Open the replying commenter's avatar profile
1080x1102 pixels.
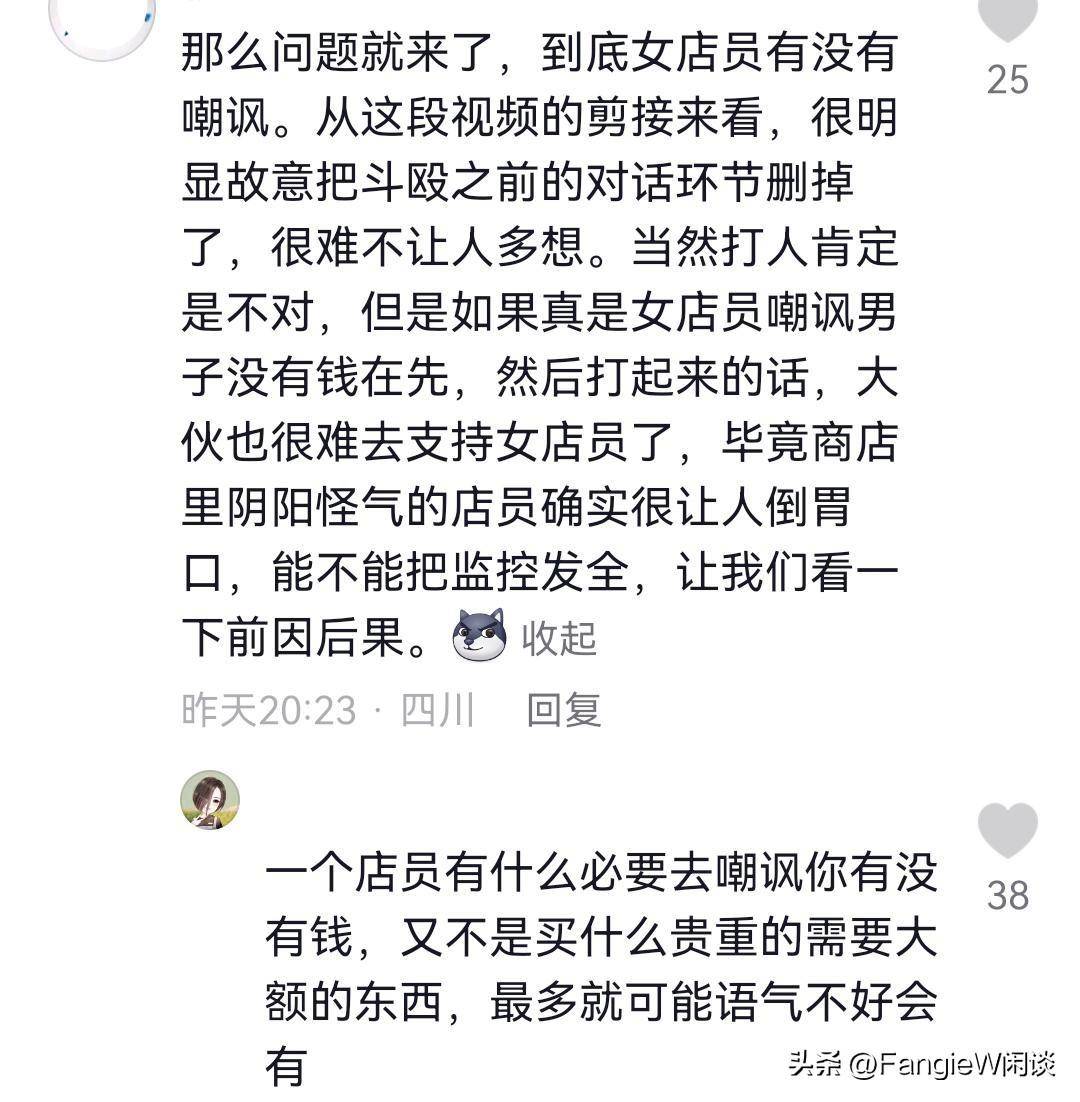click(x=209, y=800)
